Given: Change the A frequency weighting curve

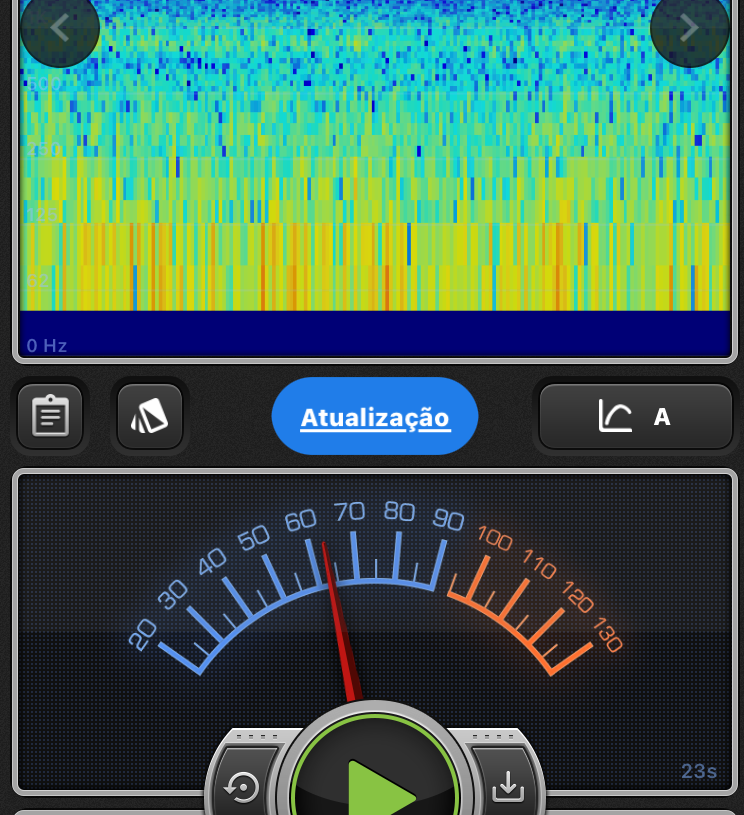Looking at the screenshot, I should [x=636, y=416].
